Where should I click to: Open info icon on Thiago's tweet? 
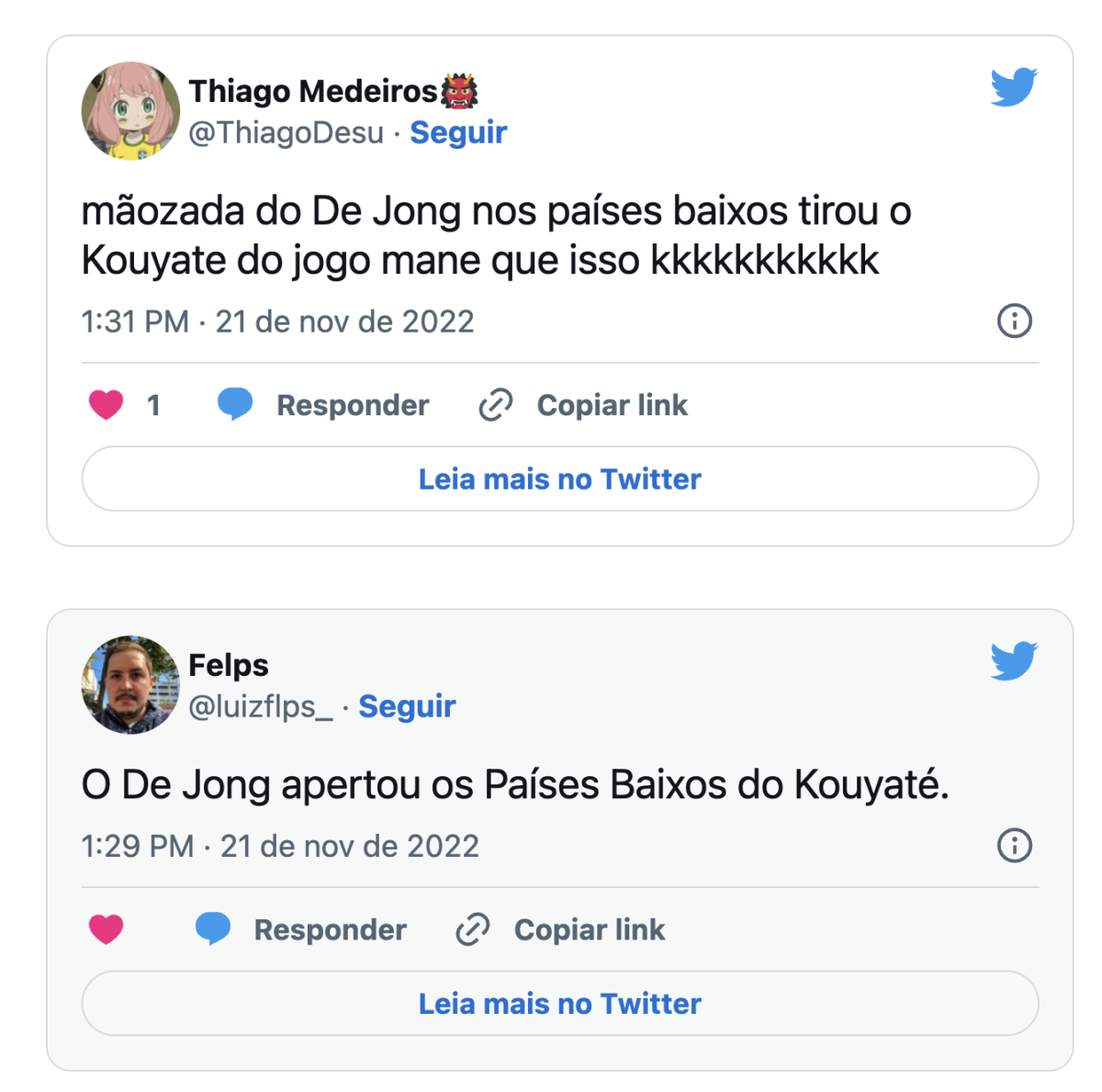point(1014,321)
